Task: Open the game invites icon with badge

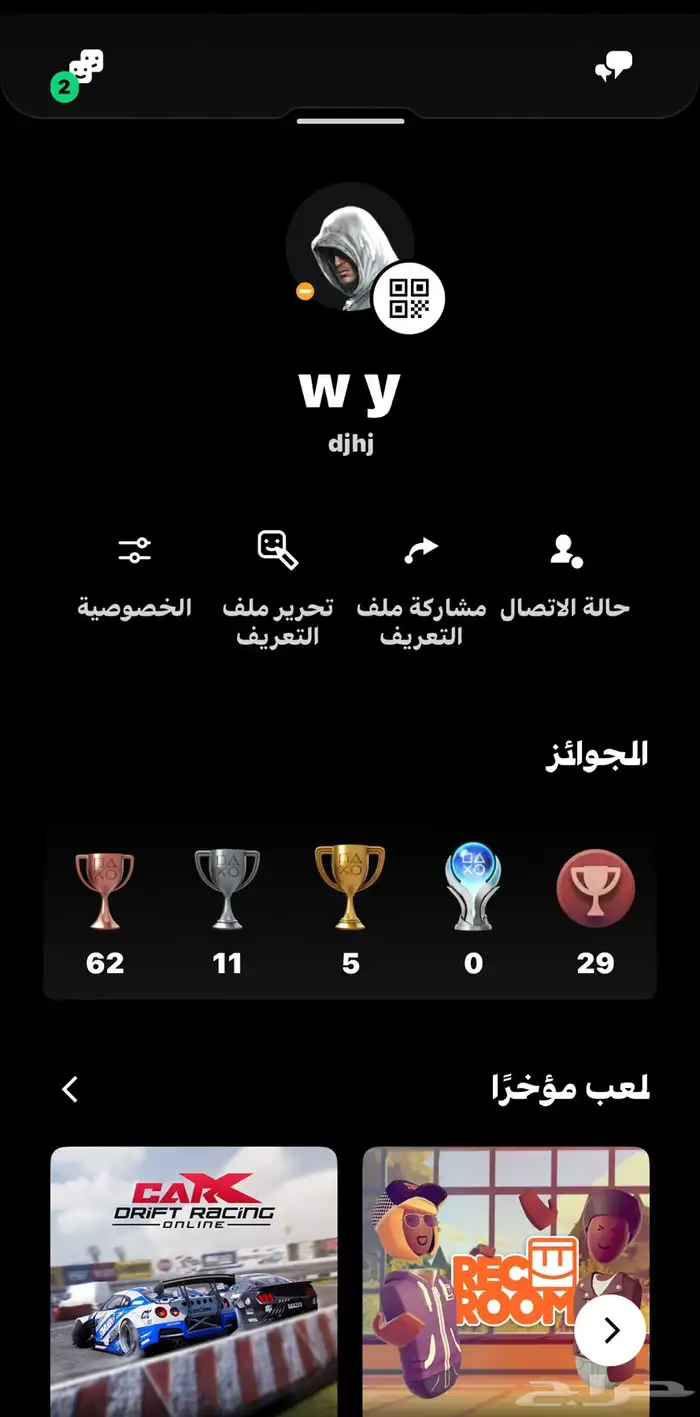Action: click(x=81, y=72)
